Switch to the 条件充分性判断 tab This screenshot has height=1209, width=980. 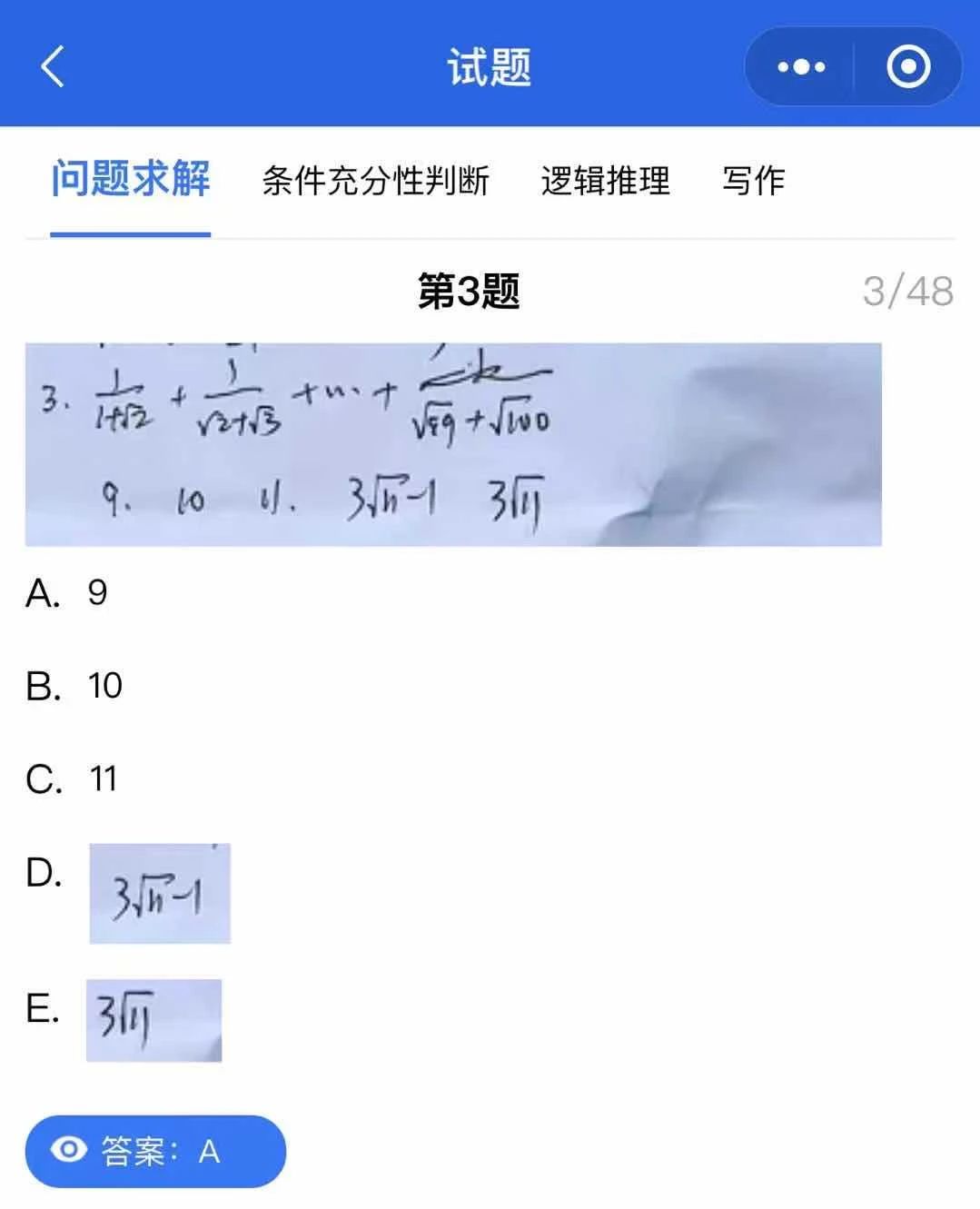tap(375, 180)
